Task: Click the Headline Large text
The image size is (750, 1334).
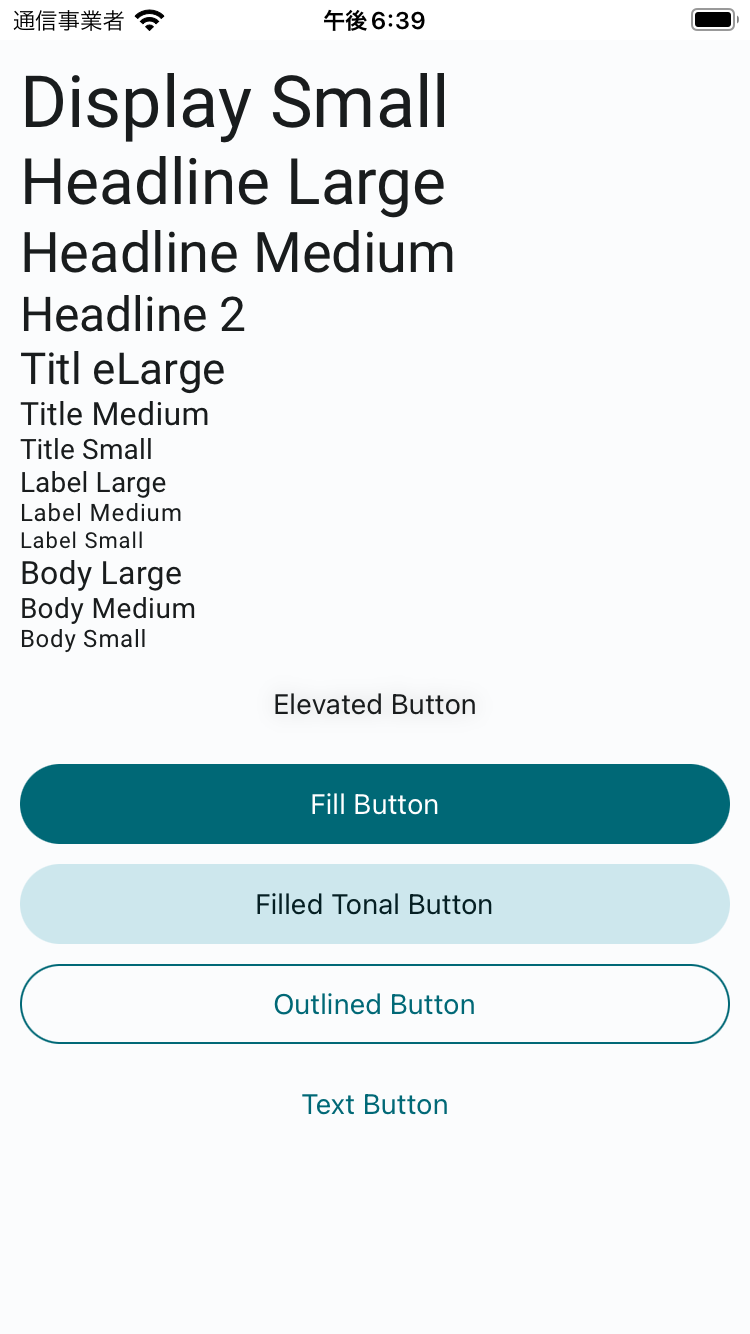Action: pos(232,183)
